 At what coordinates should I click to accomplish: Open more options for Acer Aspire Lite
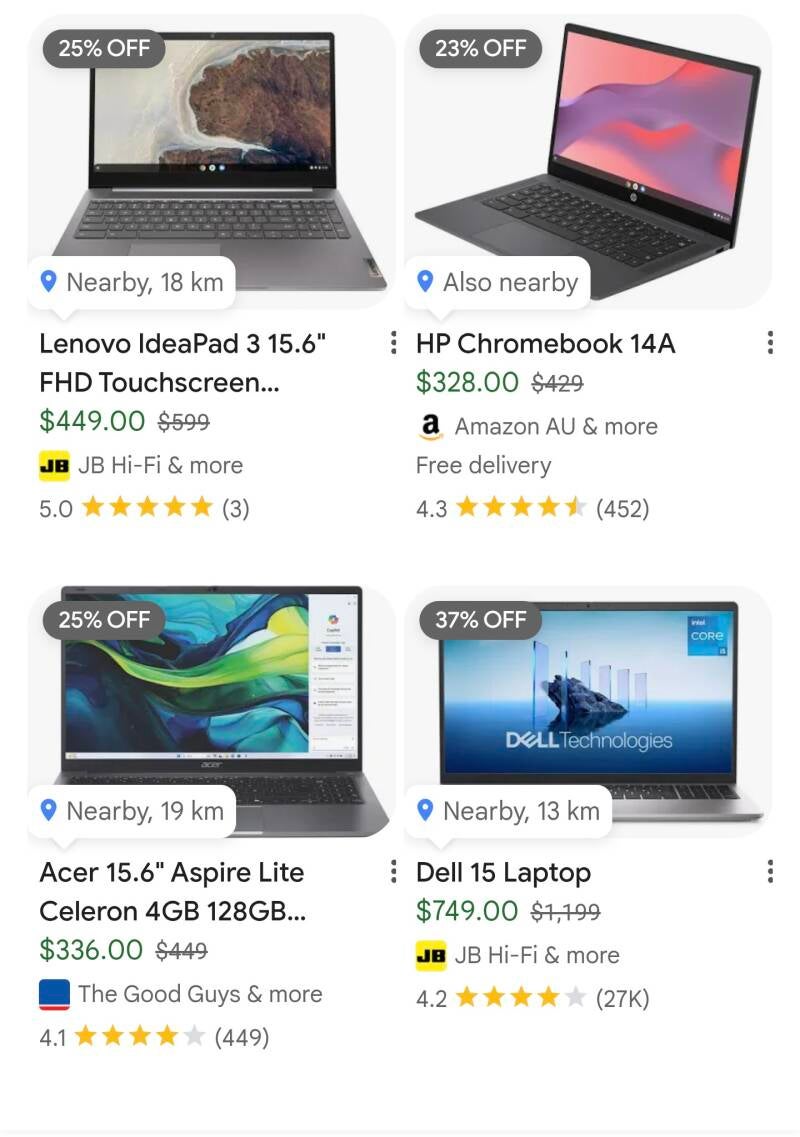[x=393, y=872]
